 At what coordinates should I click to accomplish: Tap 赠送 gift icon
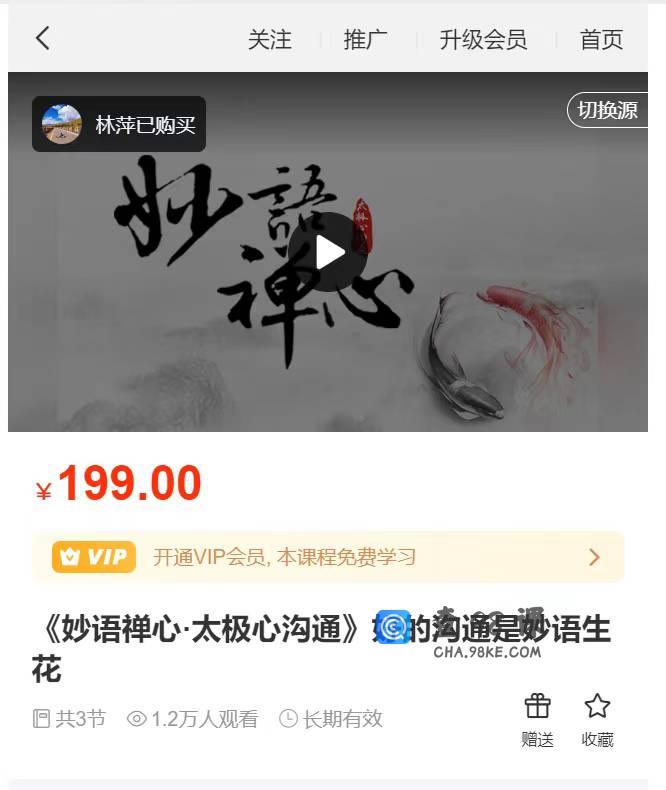(538, 718)
